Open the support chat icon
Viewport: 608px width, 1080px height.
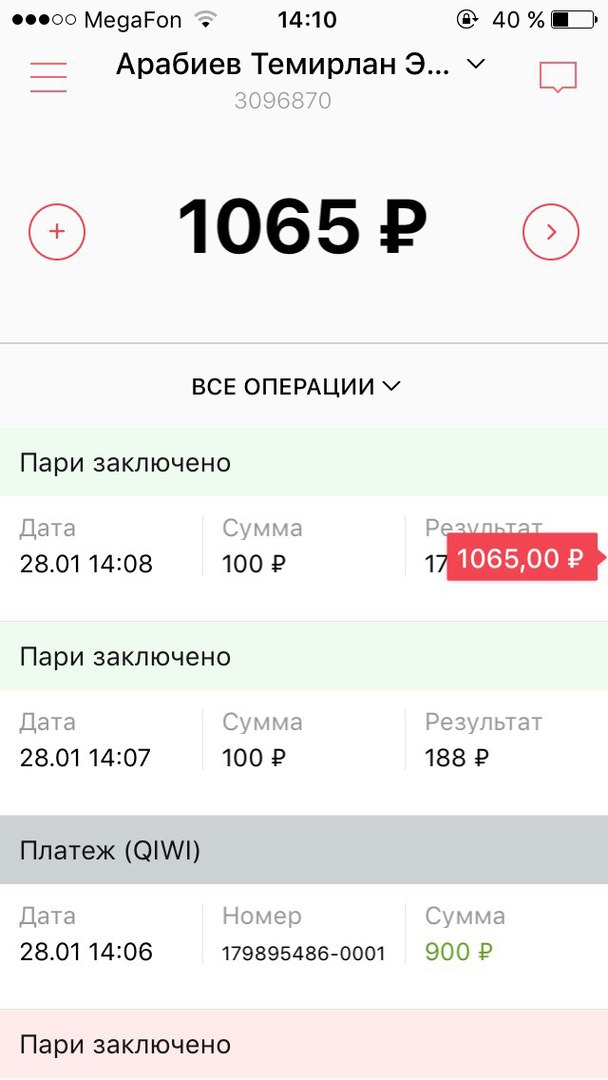pyautogui.click(x=558, y=76)
